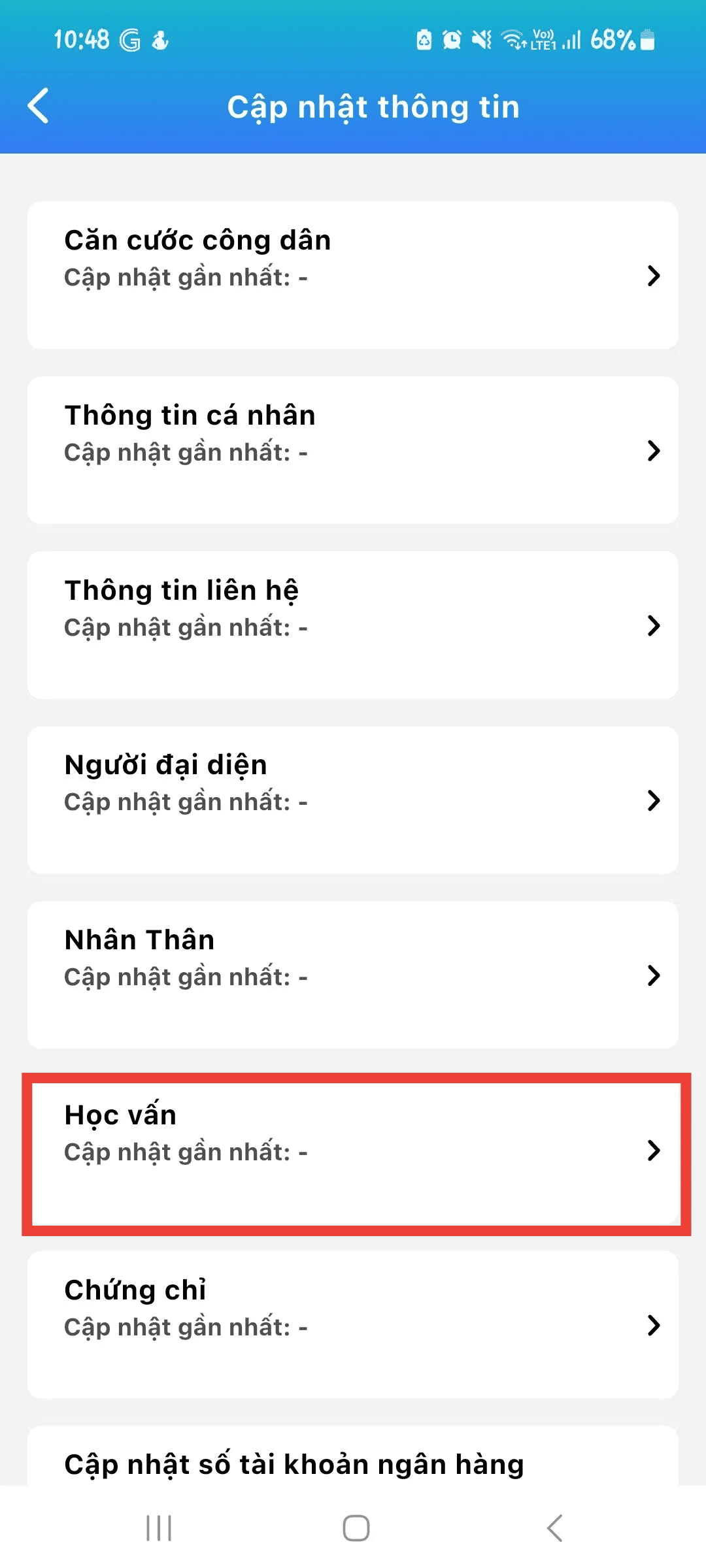706x1568 pixels.
Task: Open Cập nhật số tài khoản ngân hàng
Action: pyautogui.click(x=353, y=1462)
